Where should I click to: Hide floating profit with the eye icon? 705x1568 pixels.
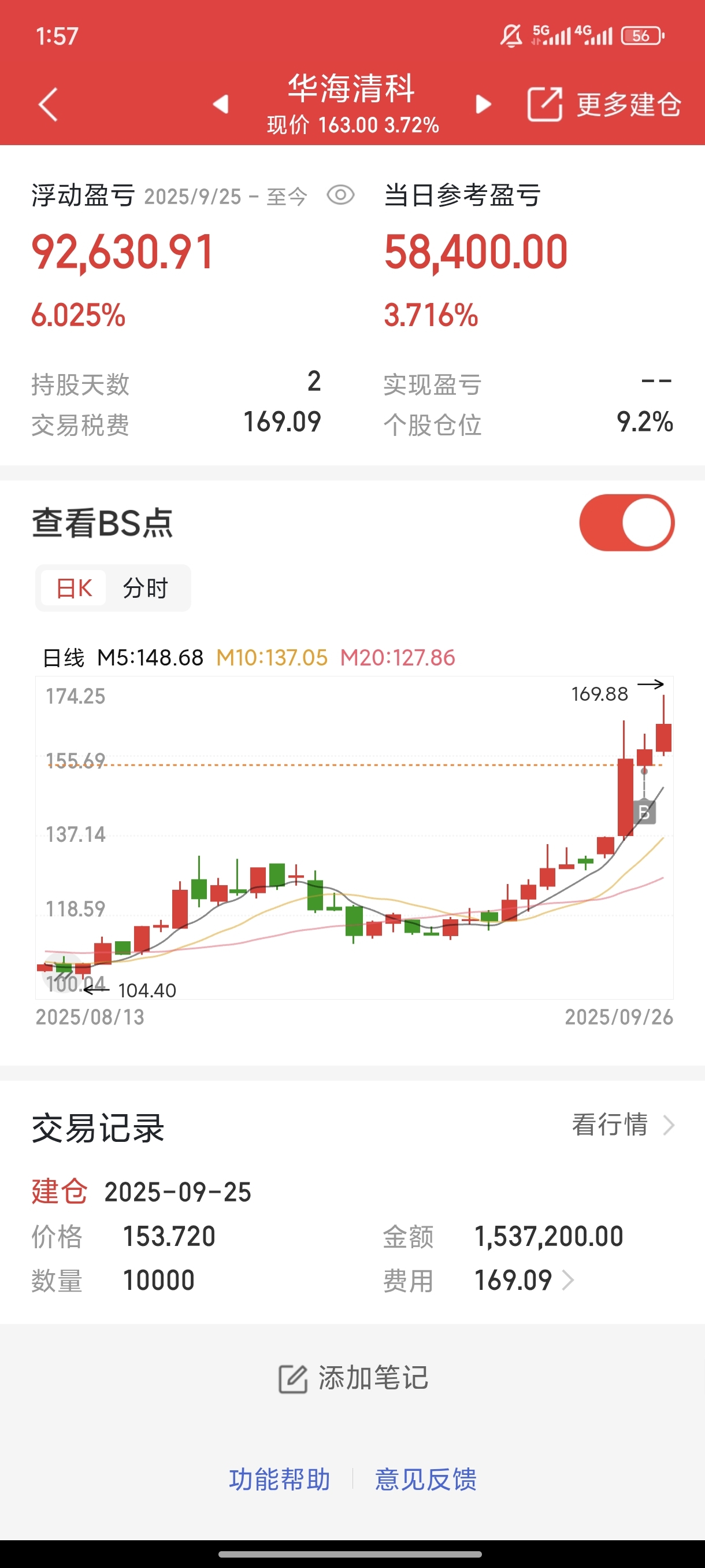340,195
